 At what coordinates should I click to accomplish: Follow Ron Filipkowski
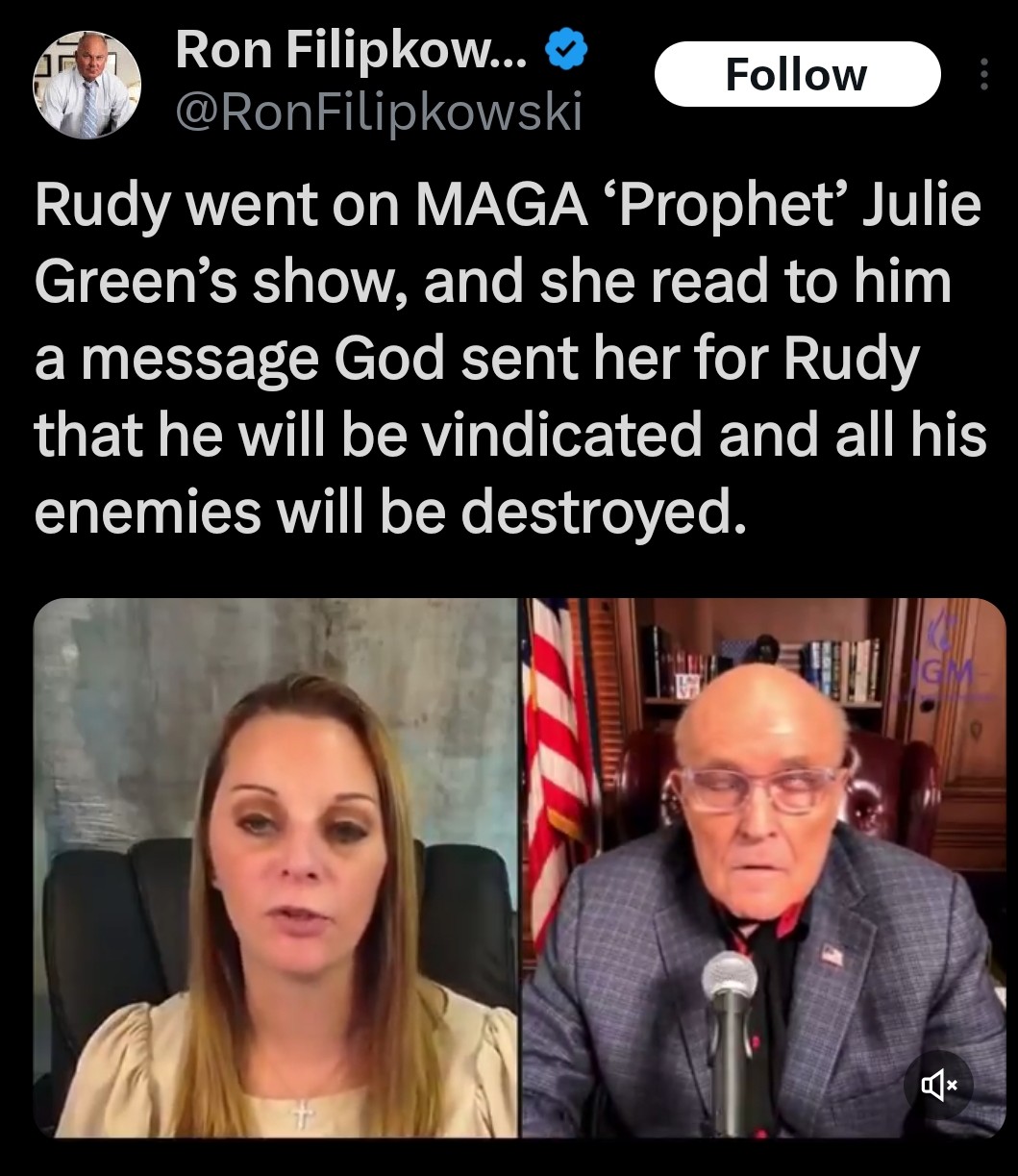pos(796,74)
